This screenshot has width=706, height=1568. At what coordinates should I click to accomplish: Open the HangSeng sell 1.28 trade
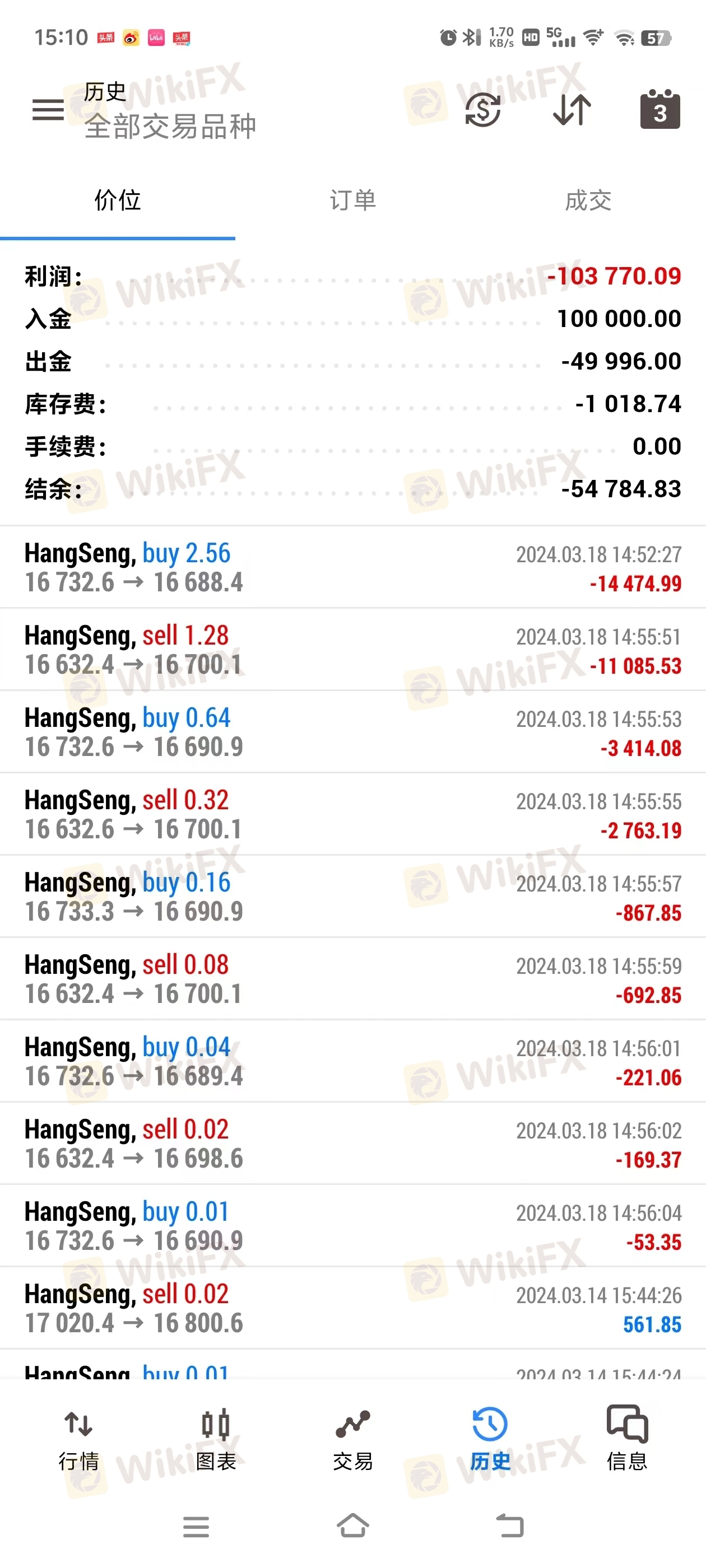pyautogui.click(x=352, y=650)
